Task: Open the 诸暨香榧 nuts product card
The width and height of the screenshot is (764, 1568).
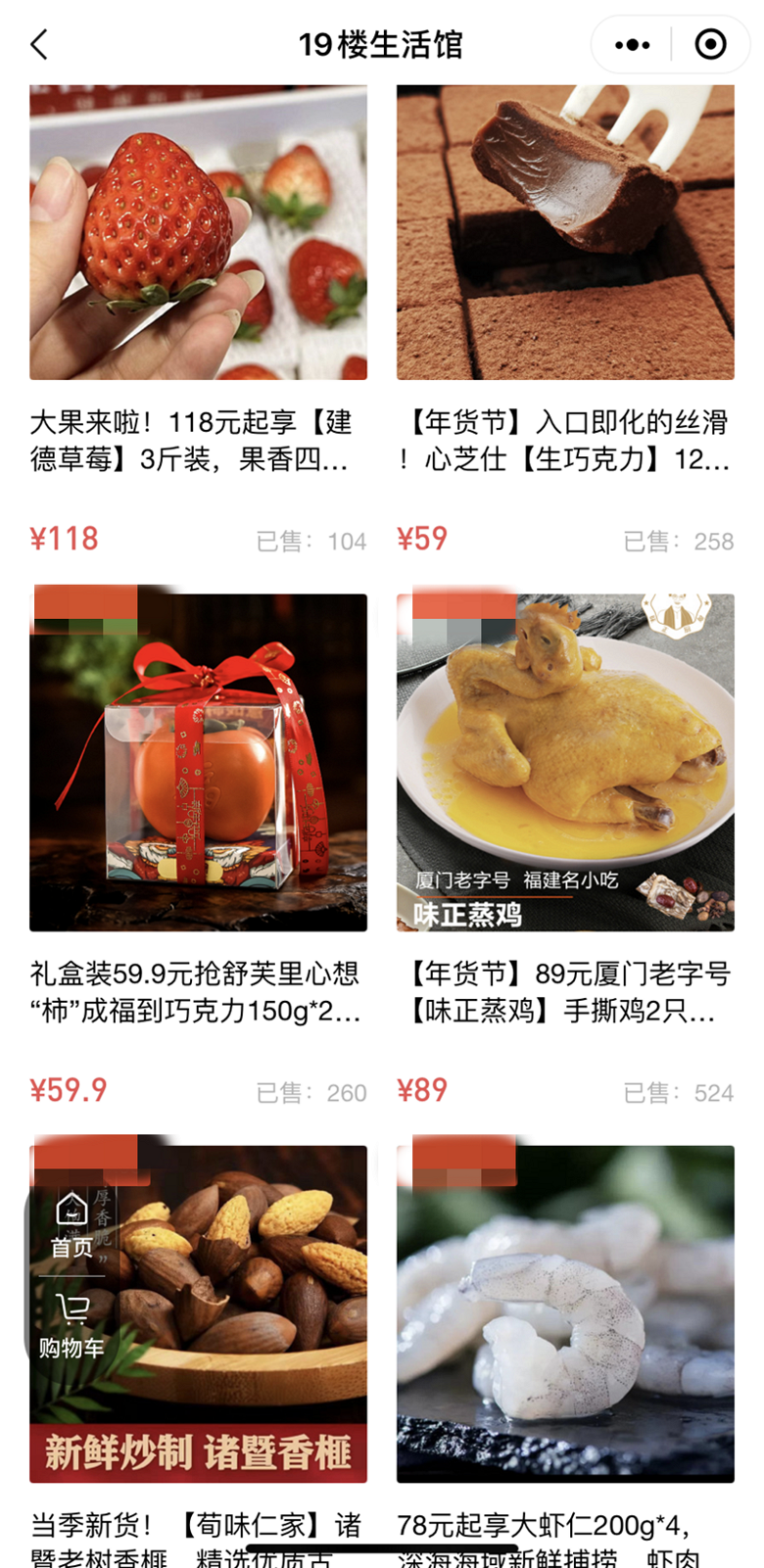Action: 198,1352
